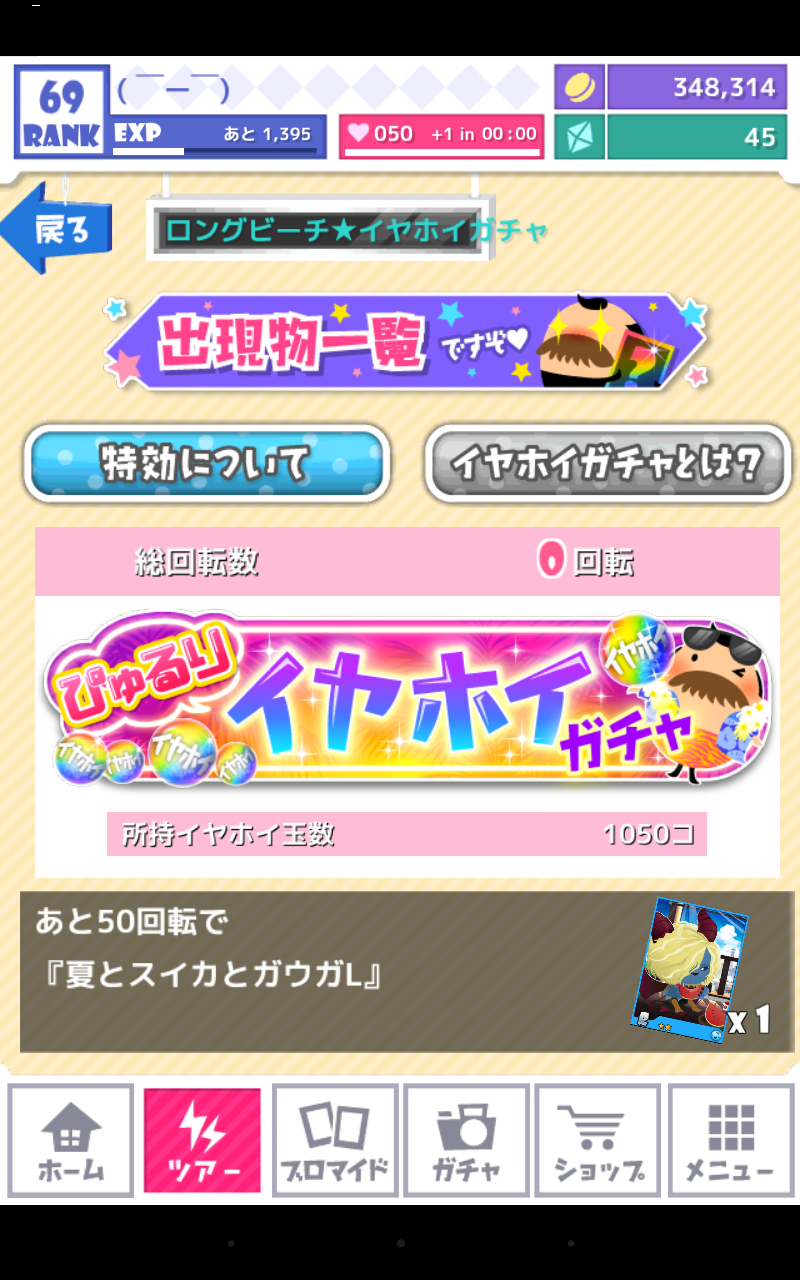Open 特効について info
800x1280 pixels.
[x=206, y=463]
